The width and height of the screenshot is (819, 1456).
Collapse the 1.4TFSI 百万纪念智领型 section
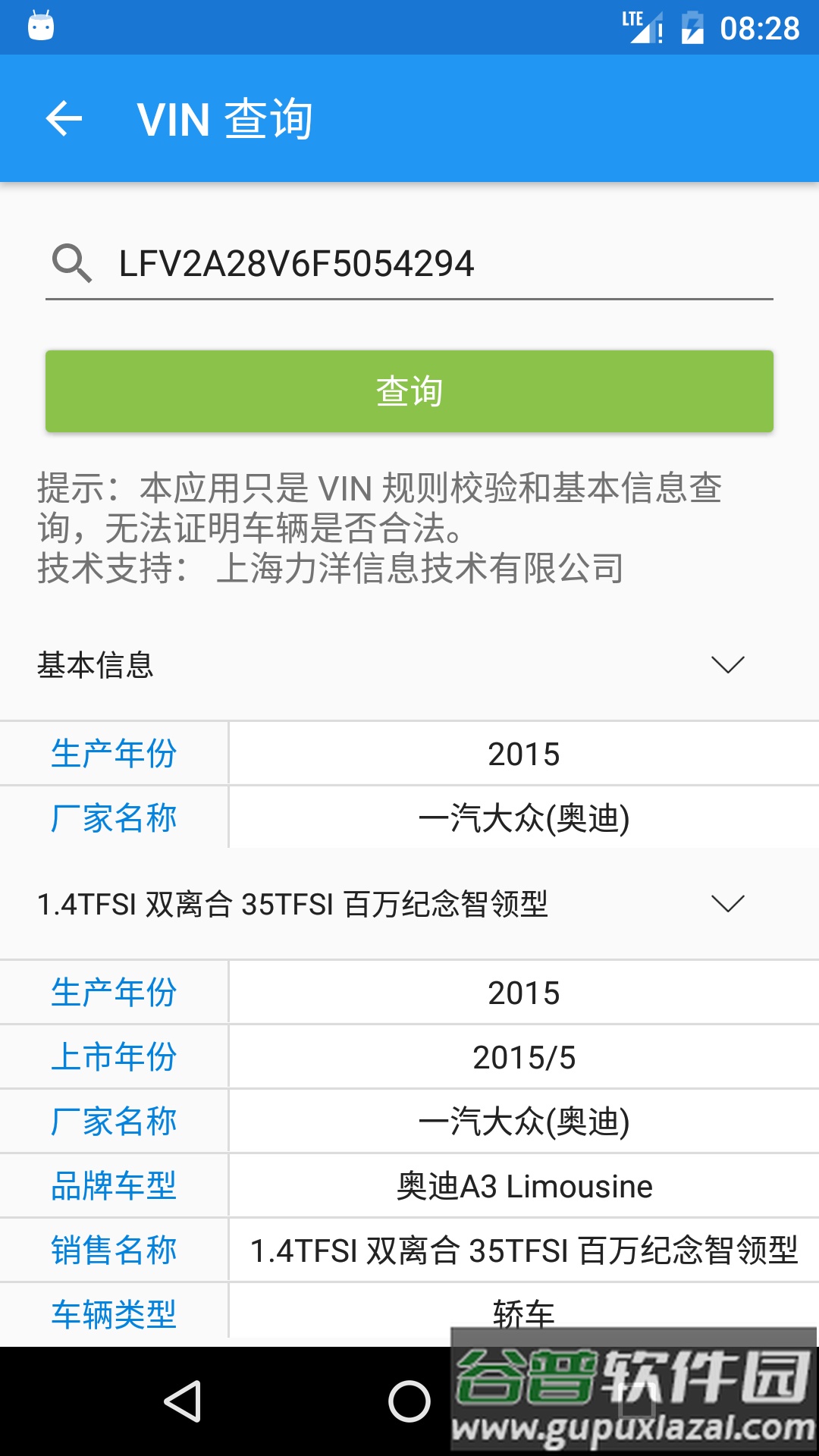(x=728, y=904)
